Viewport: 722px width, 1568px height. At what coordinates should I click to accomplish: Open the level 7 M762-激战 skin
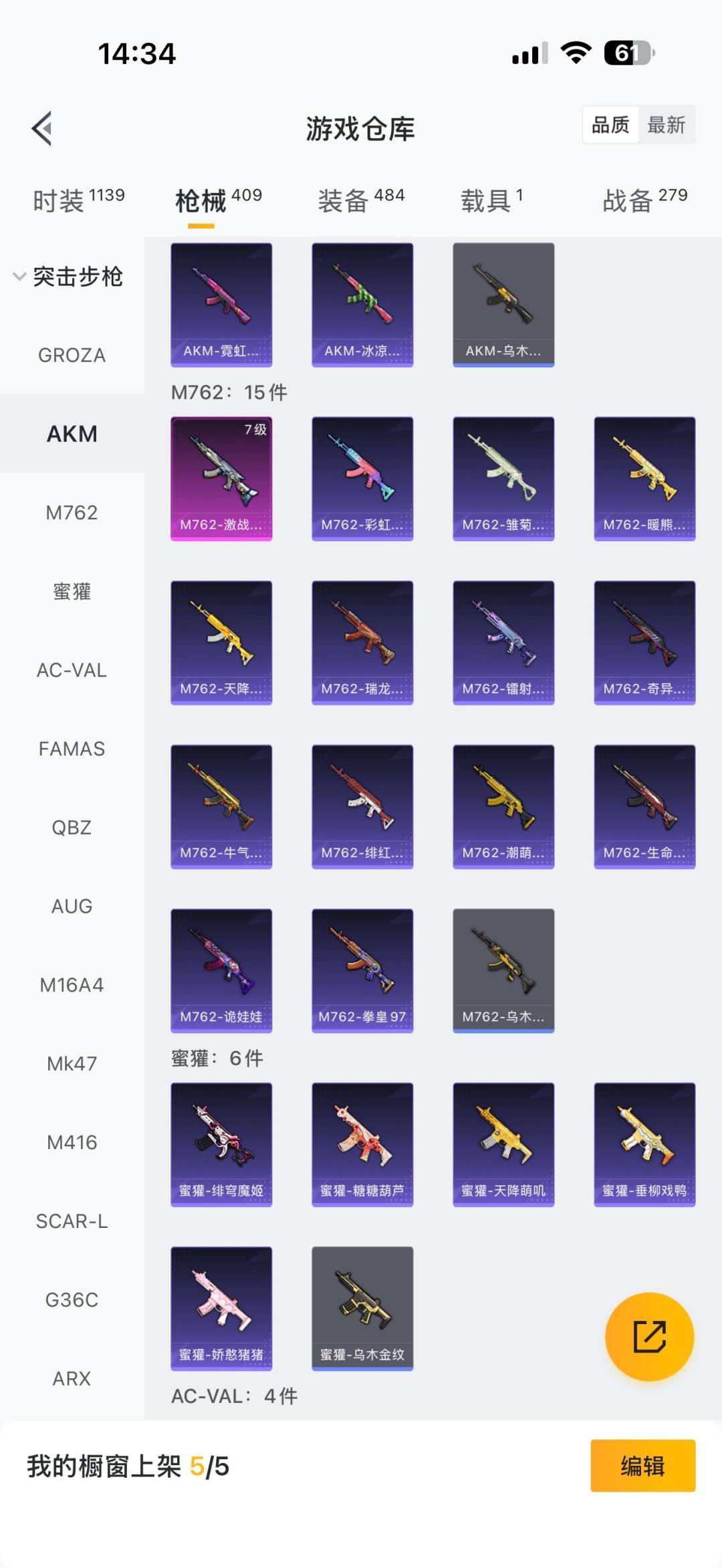(221, 478)
